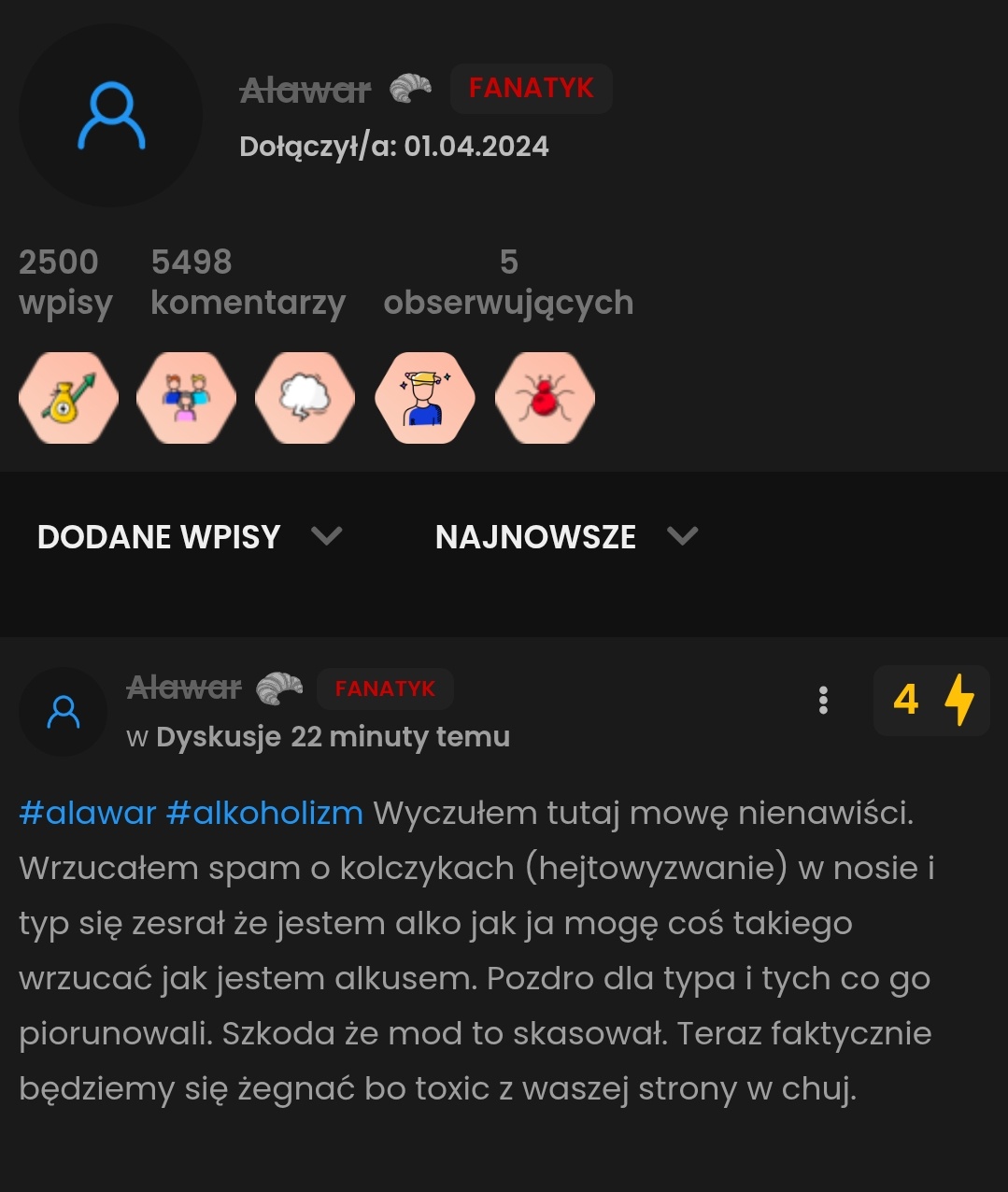1008x1192 pixels.
Task: Open the profile avatar image at the top
Action: [x=111, y=116]
